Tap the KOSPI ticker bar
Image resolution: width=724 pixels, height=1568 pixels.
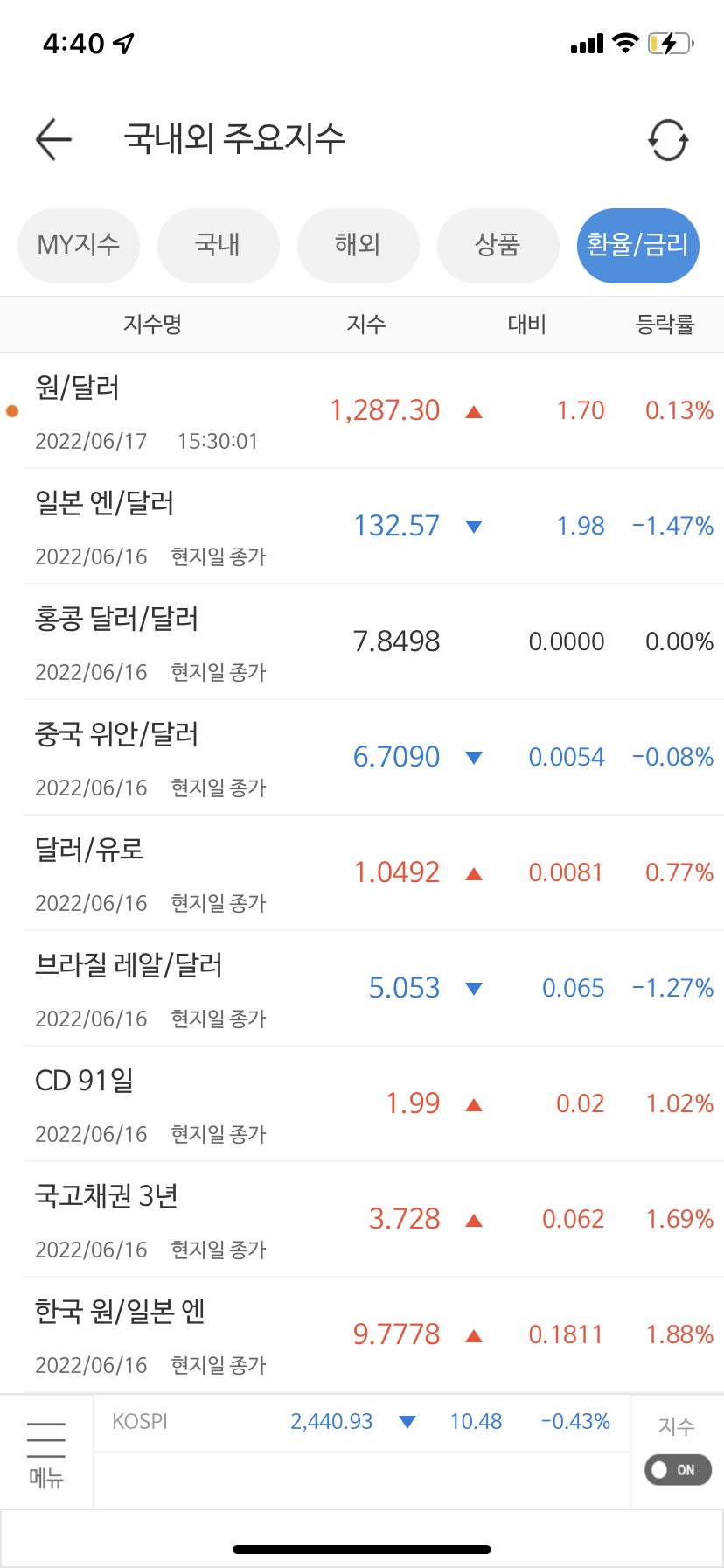pos(360,1422)
